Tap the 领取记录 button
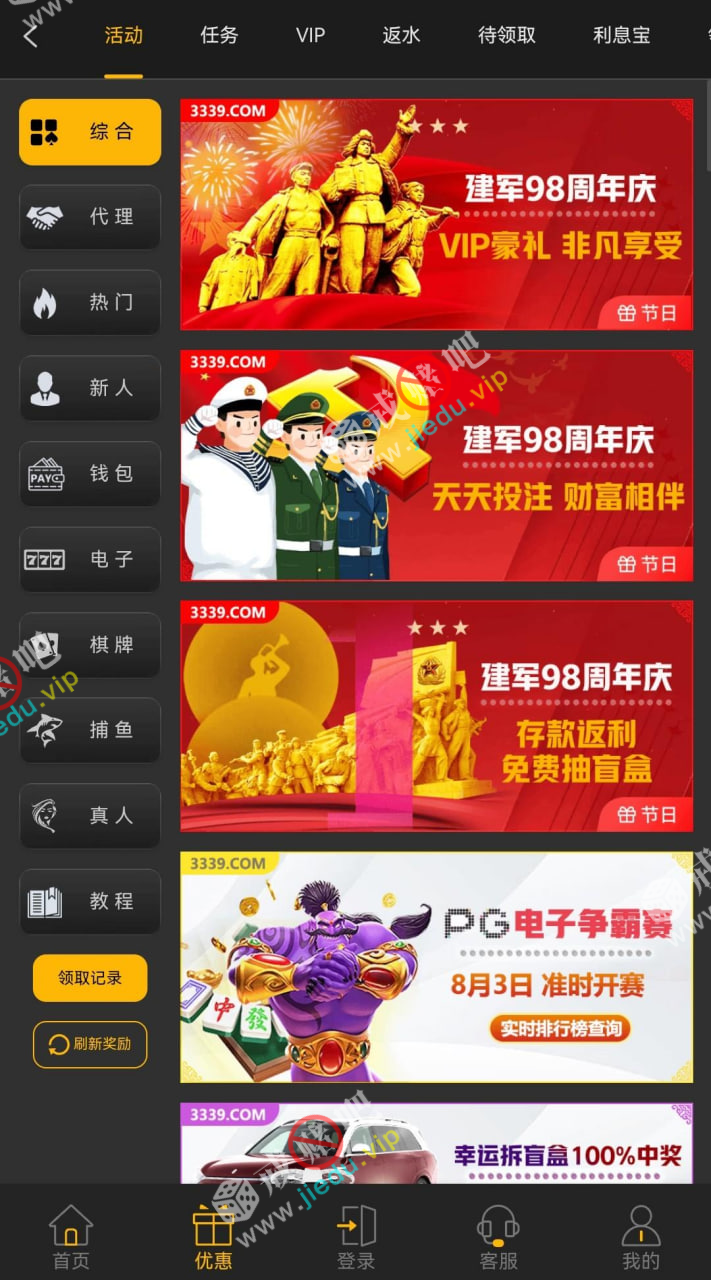Image resolution: width=711 pixels, height=1280 pixels. (90, 978)
